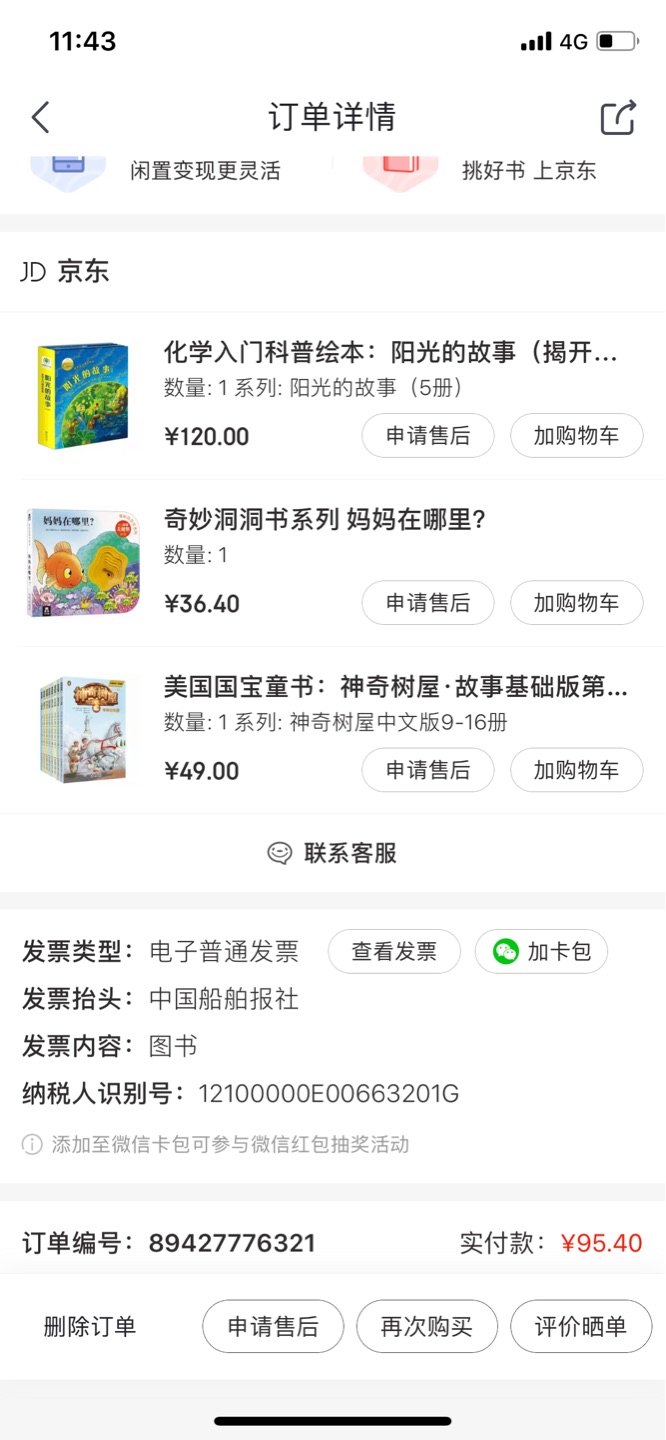Viewport: 666px width, 1440px height.
Task: Tap the bottom 申请售后 button for whole order
Action: [x=273, y=1327]
